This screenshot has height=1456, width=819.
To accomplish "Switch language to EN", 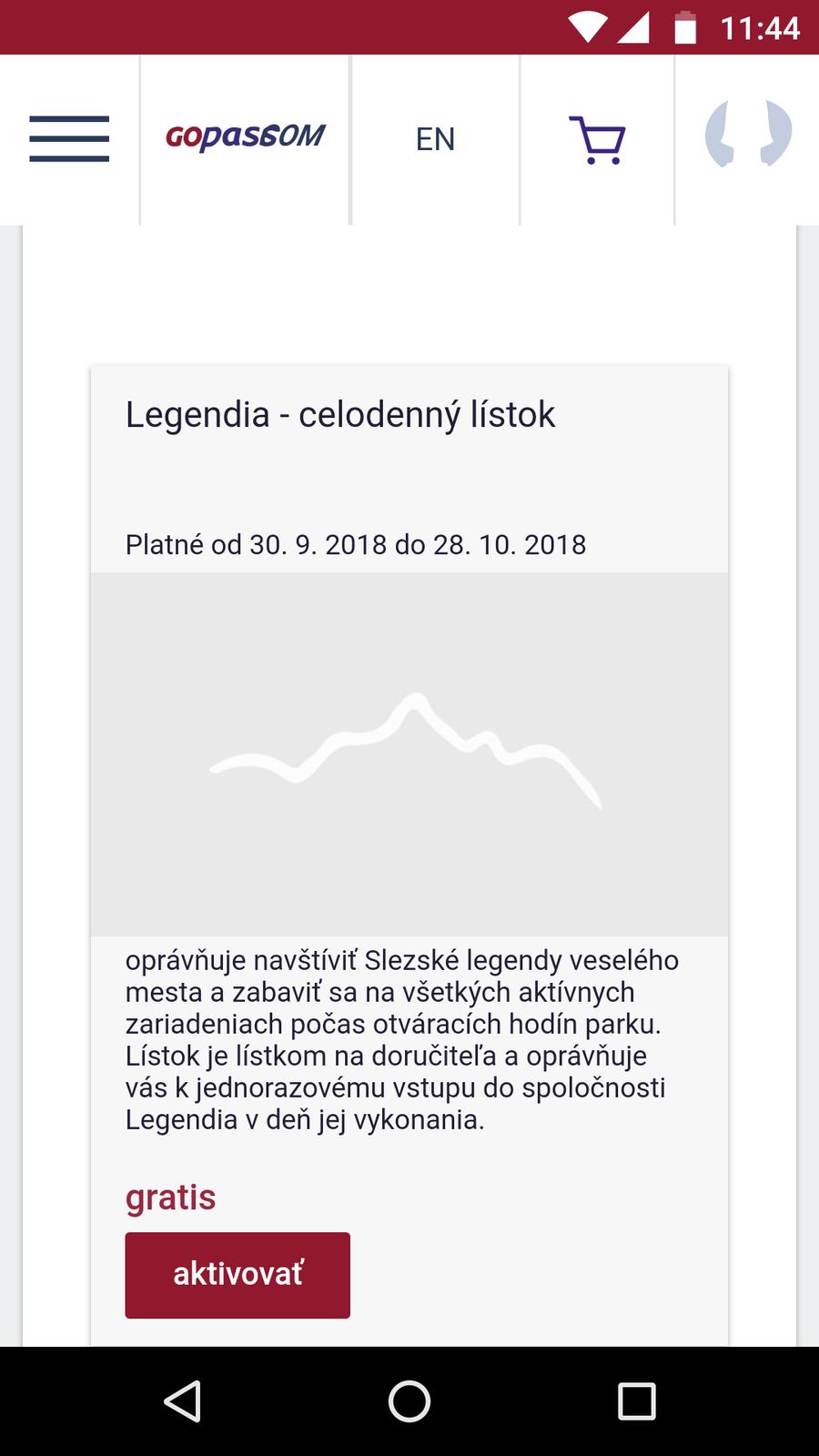I will 435,139.
